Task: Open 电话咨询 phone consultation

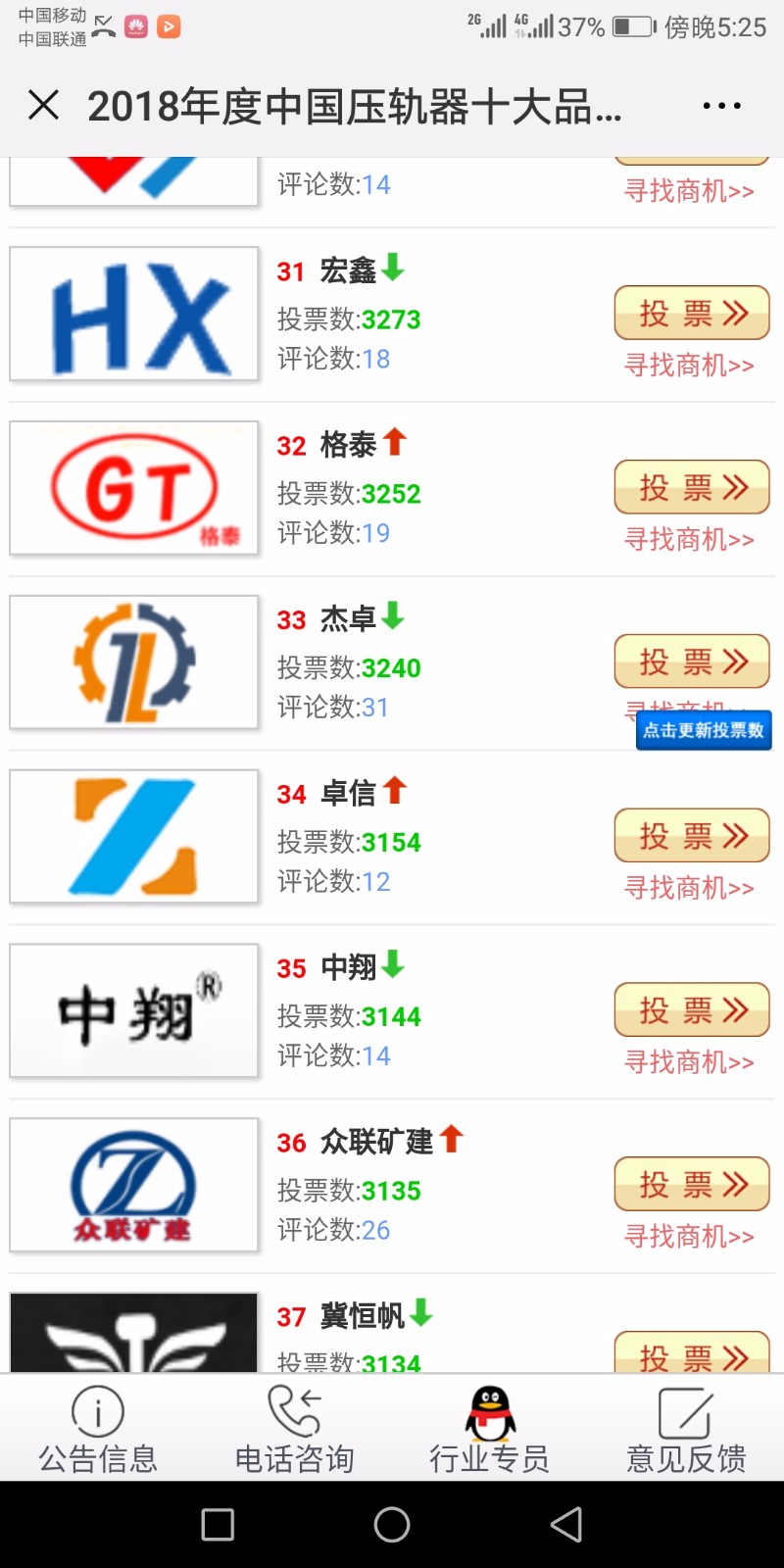Action: [294, 1431]
